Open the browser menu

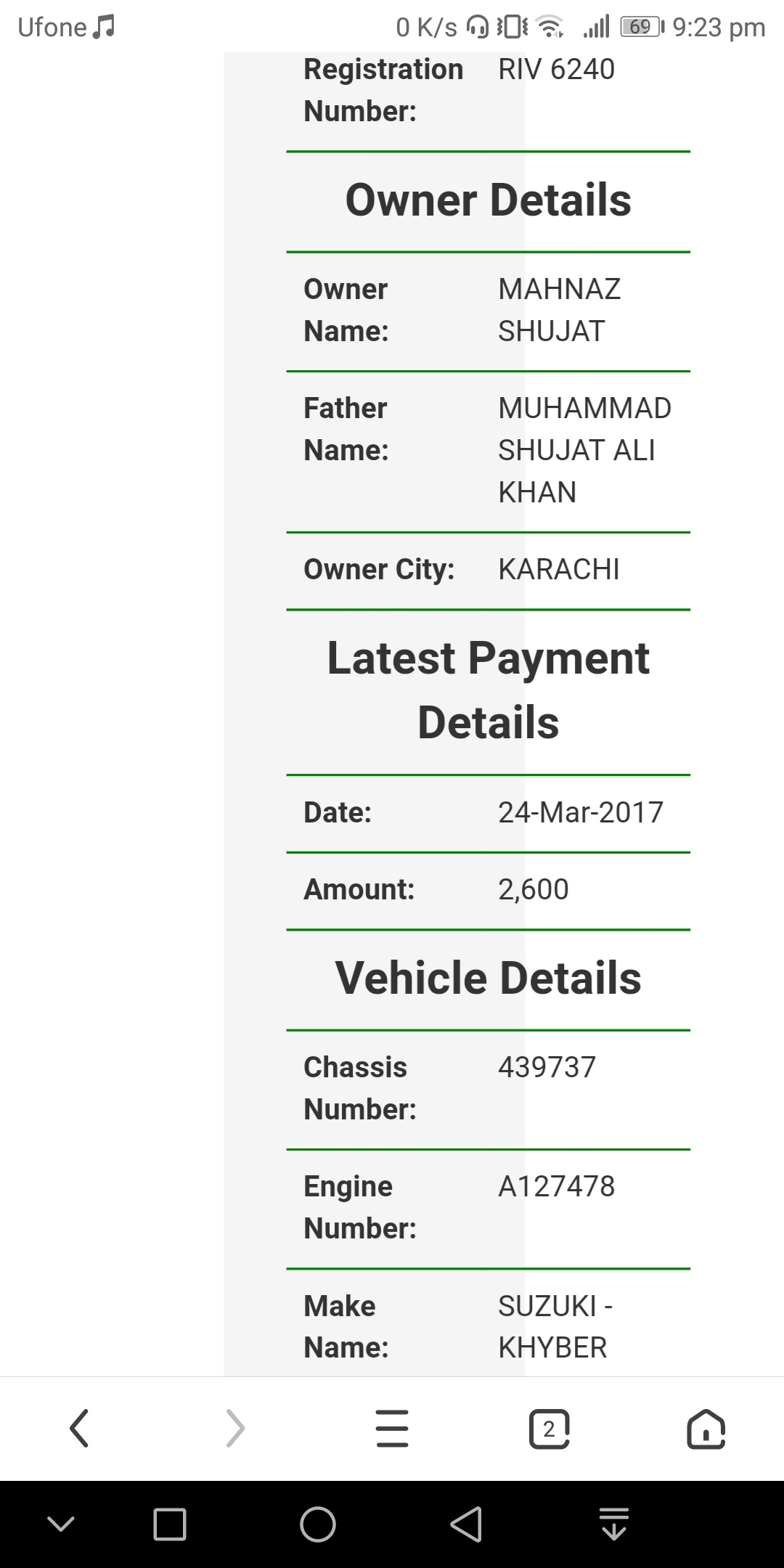pos(393,1429)
